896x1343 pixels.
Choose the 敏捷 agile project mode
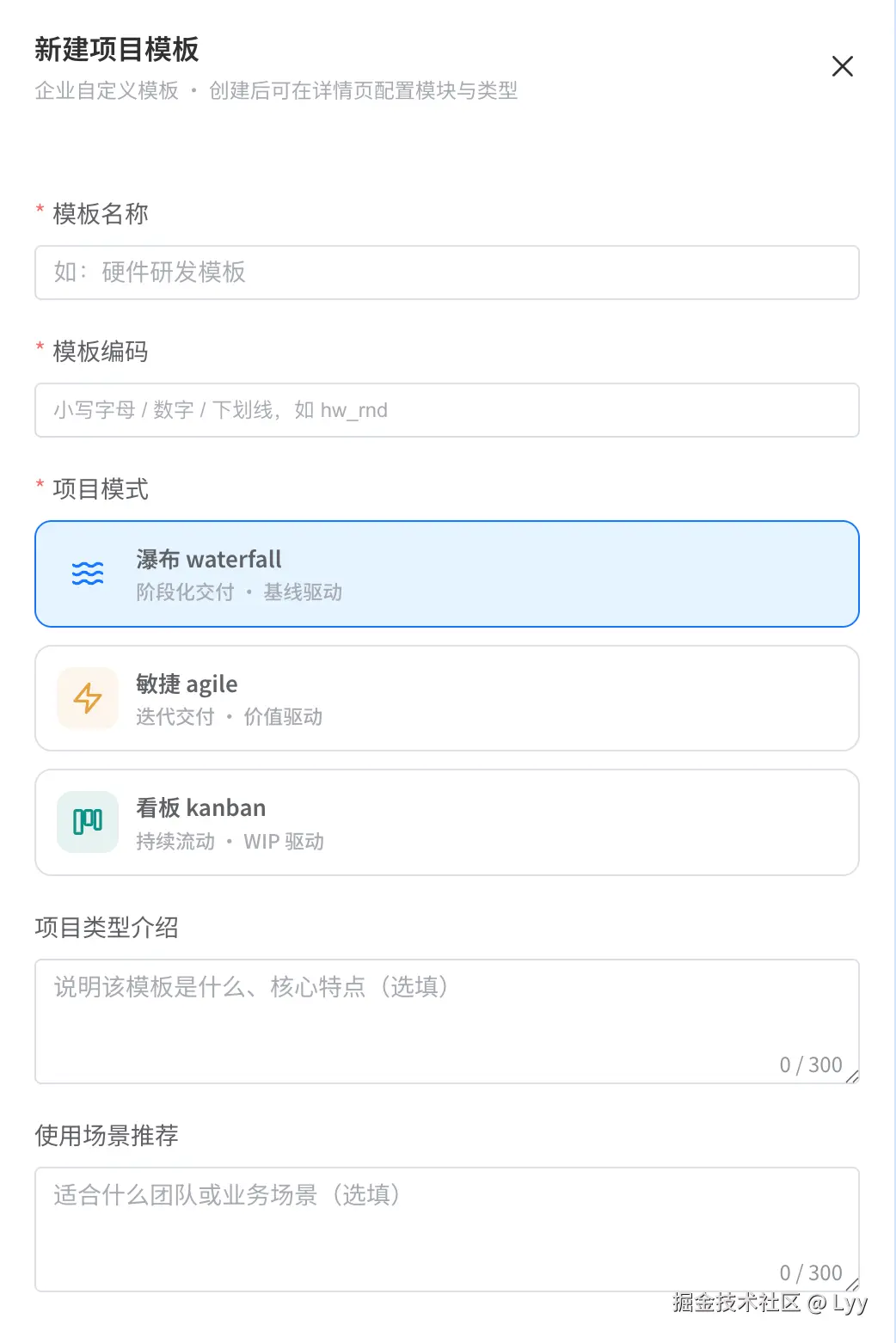tap(447, 698)
